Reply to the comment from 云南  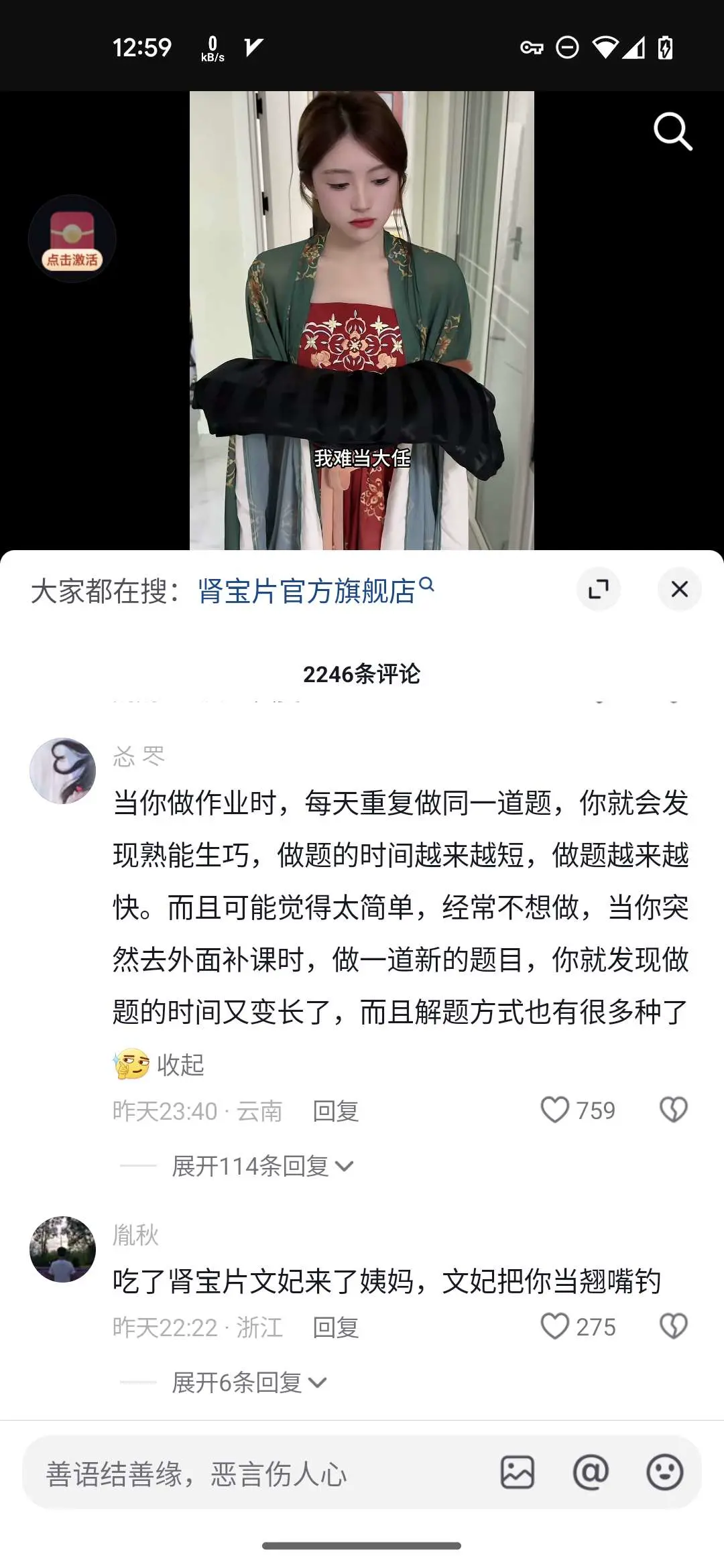coord(335,1111)
